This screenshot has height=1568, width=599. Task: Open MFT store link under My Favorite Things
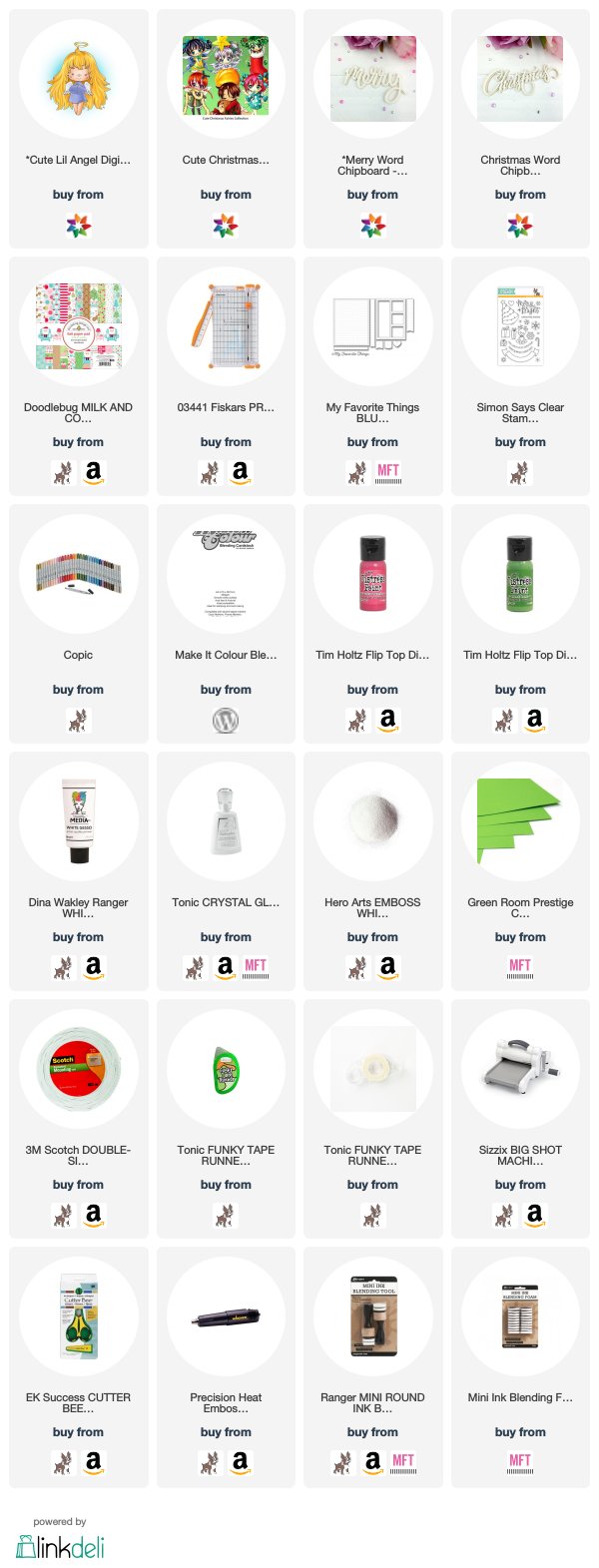387,472
